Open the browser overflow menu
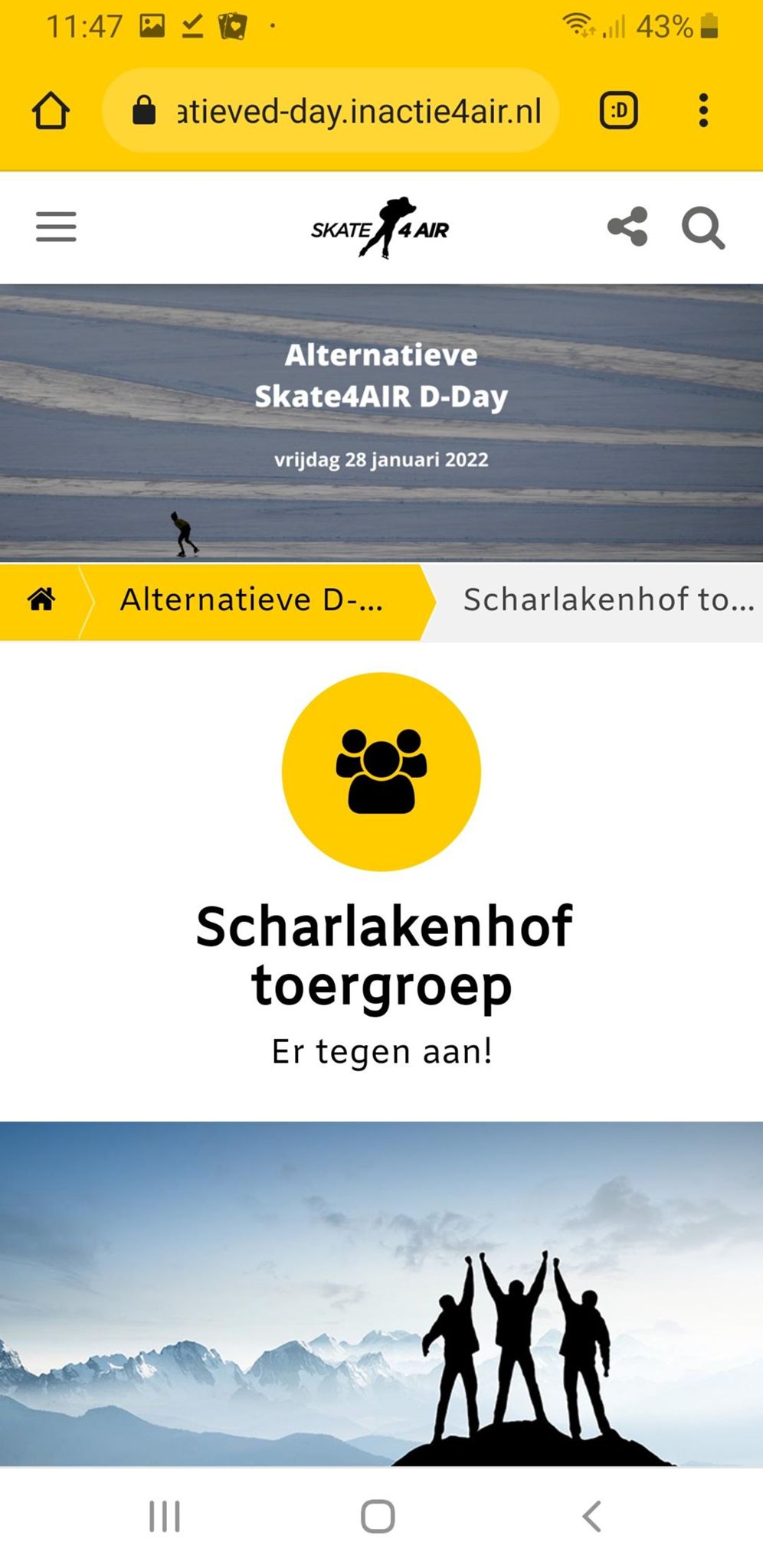763x1568 pixels. click(x=703, y=110)
